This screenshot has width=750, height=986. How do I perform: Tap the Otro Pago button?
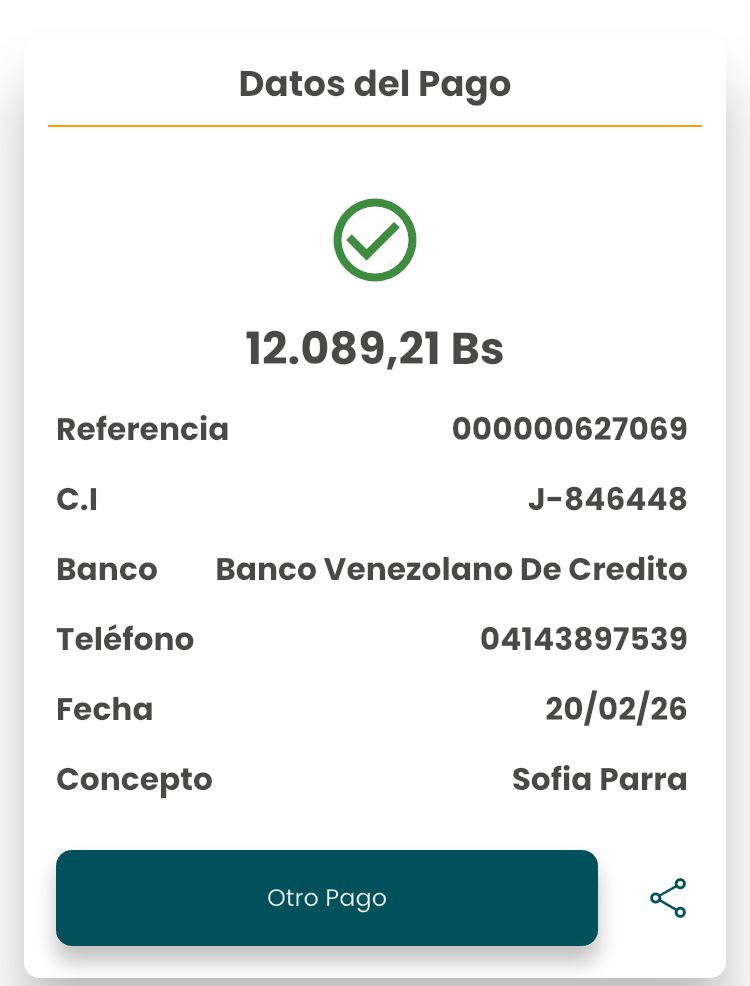point(326,898)
